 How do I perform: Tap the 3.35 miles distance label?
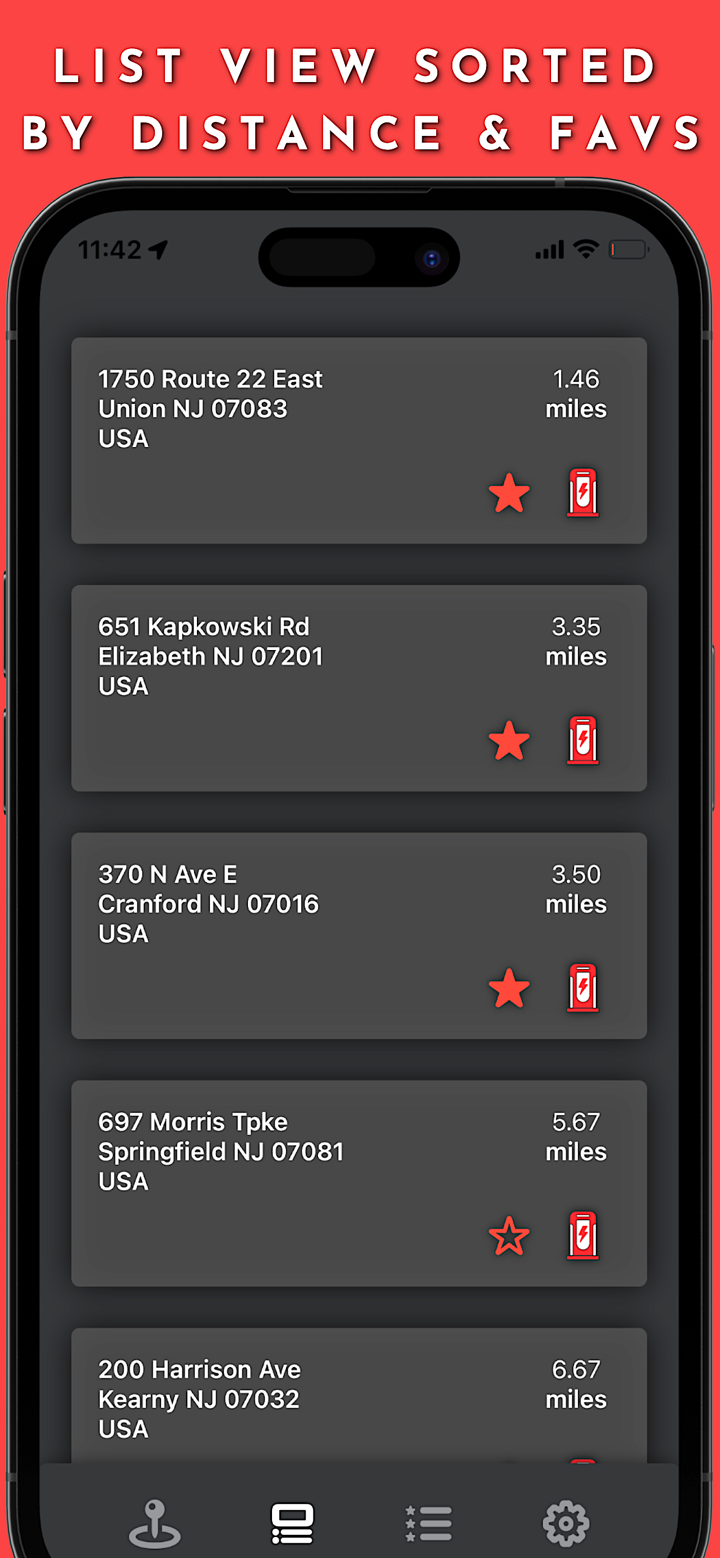577,641
